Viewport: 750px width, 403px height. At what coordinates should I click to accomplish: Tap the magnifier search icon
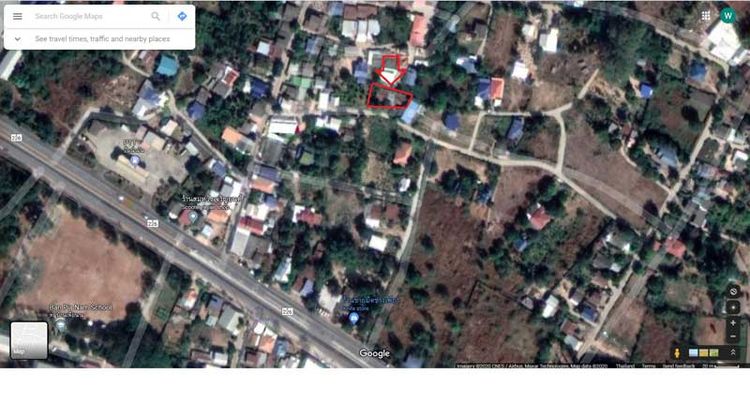(156, 16)
